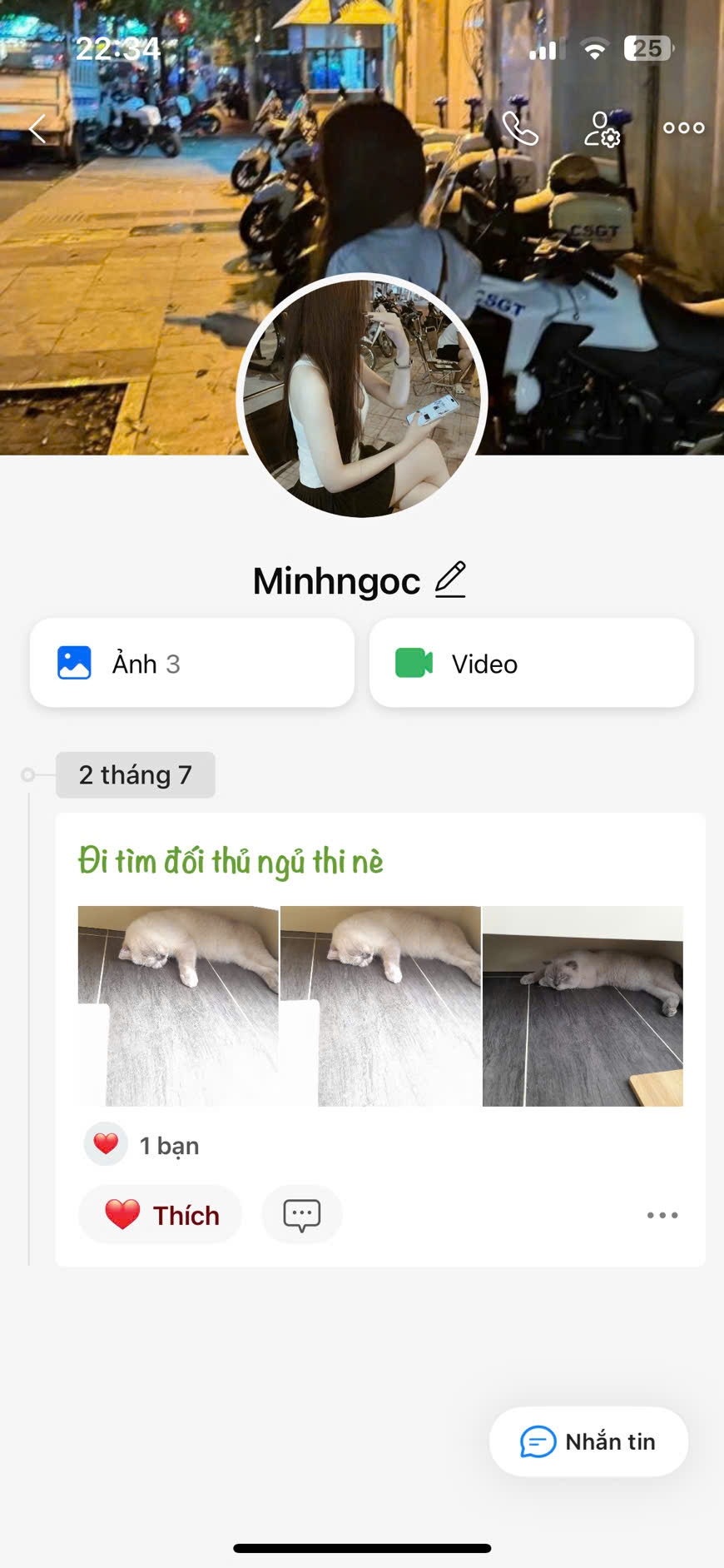Open the first sleeping cat photo

[178, 1006]
